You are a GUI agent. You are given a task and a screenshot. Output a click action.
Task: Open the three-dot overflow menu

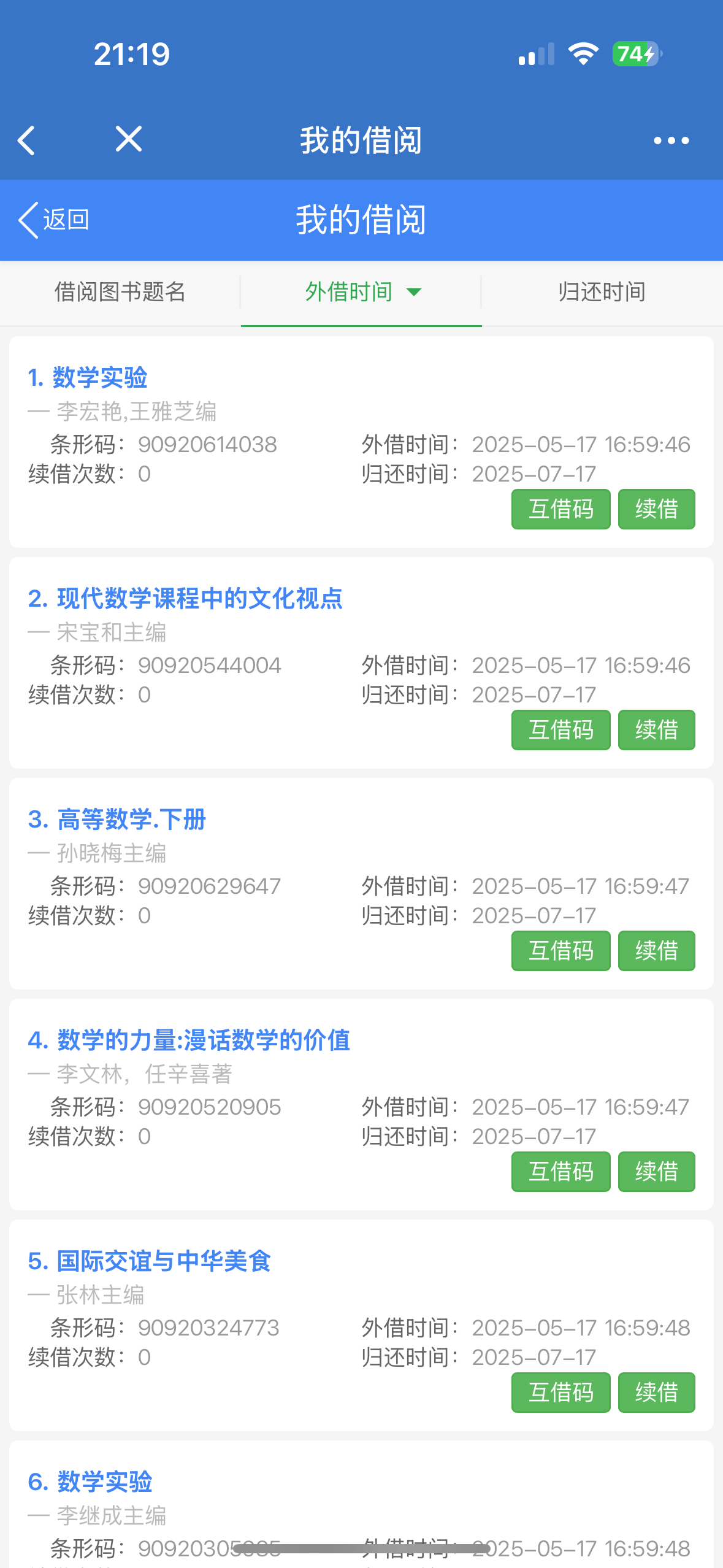pyautogui.click(x=671, y=140)
